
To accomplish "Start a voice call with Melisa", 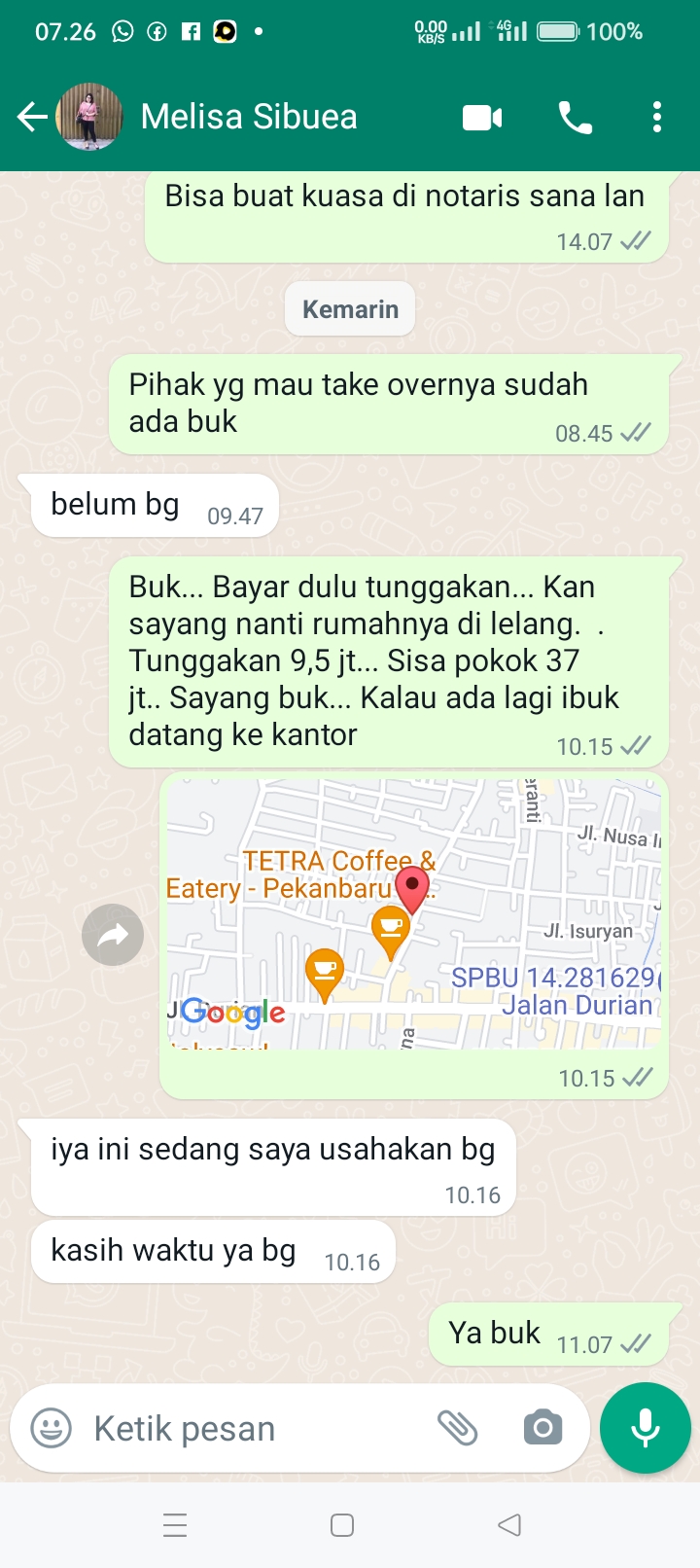I will [575, 118].
